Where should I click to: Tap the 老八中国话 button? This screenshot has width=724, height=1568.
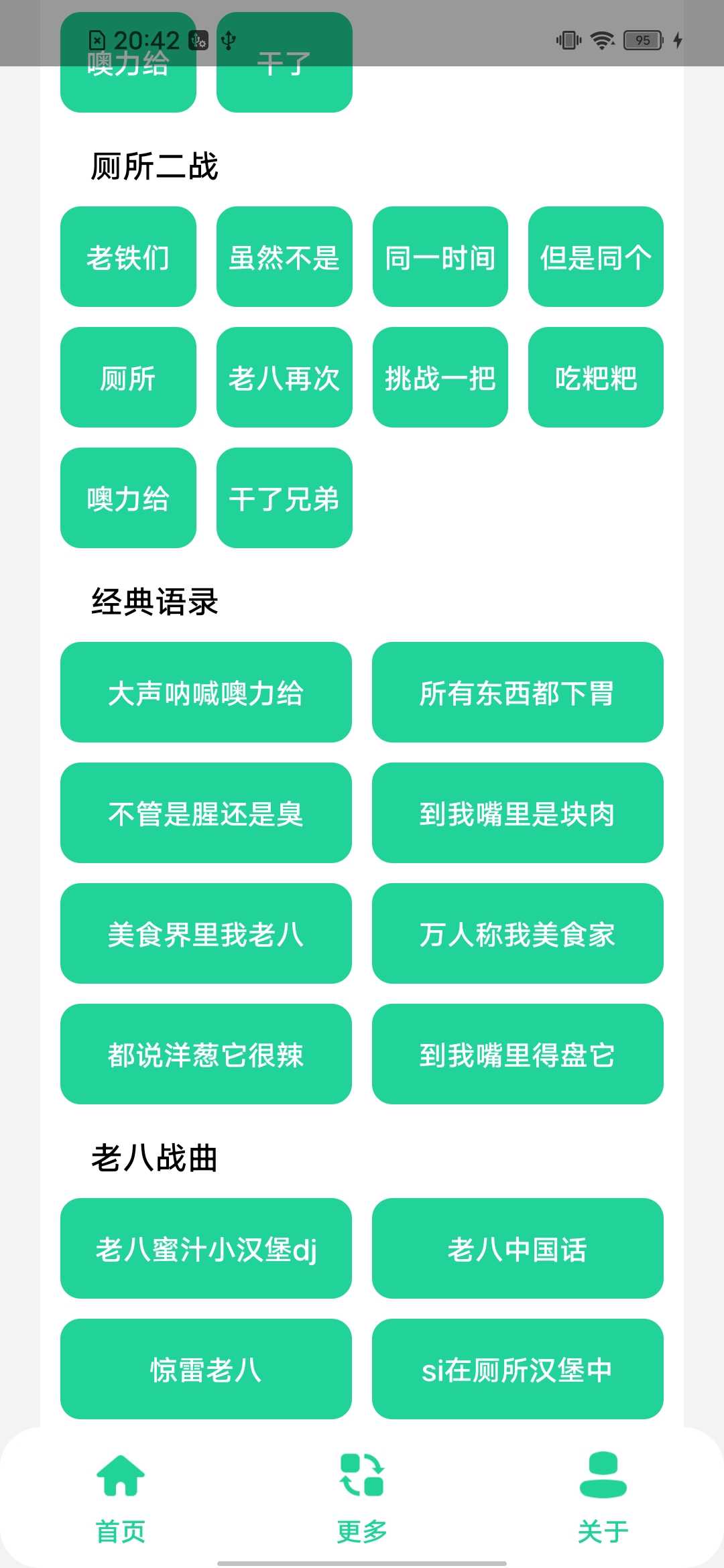coord(517,1250)
